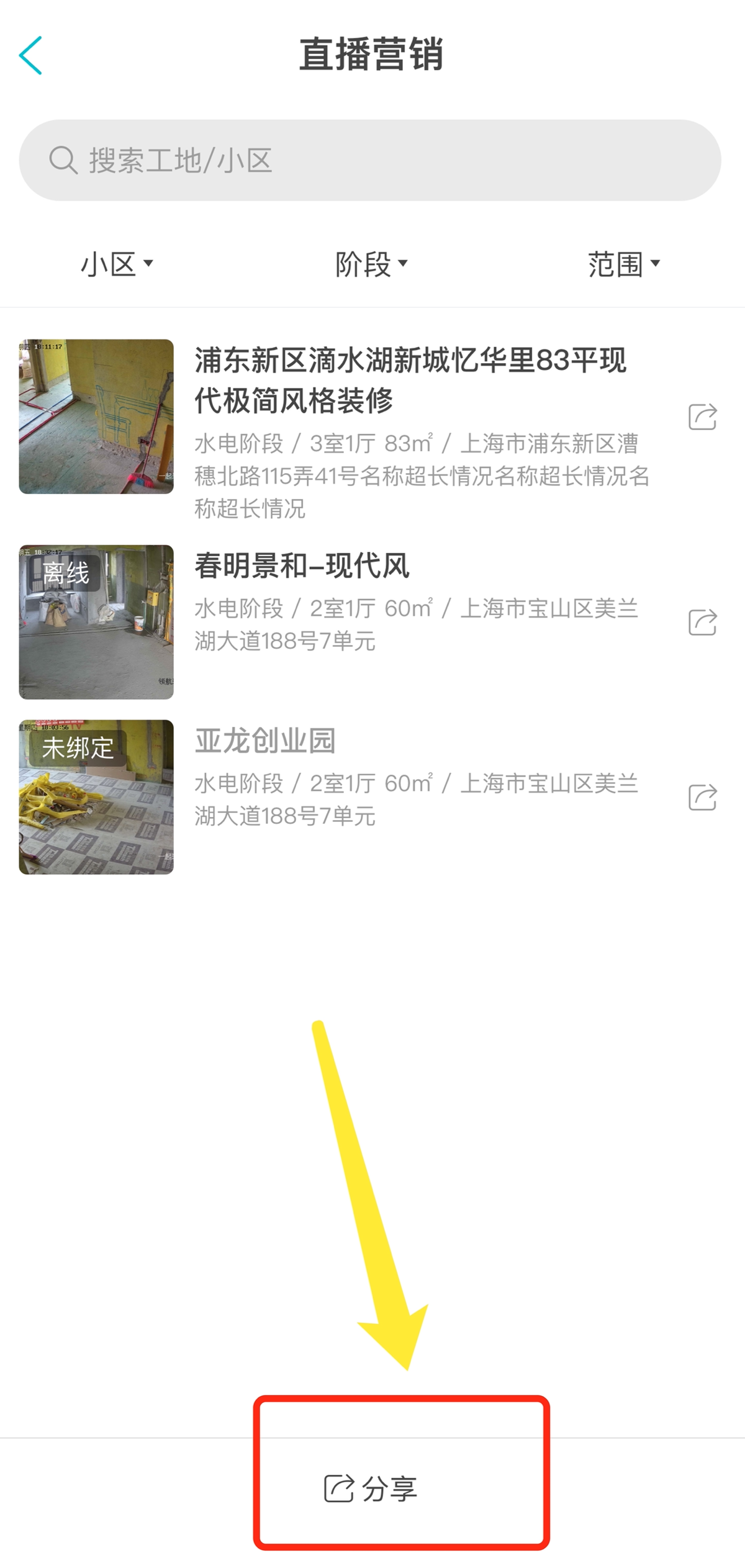This screenshot has height=1568, width=745.
Task: Open the 搜索工地/小区 search box
Action: (x=370, y=160)
